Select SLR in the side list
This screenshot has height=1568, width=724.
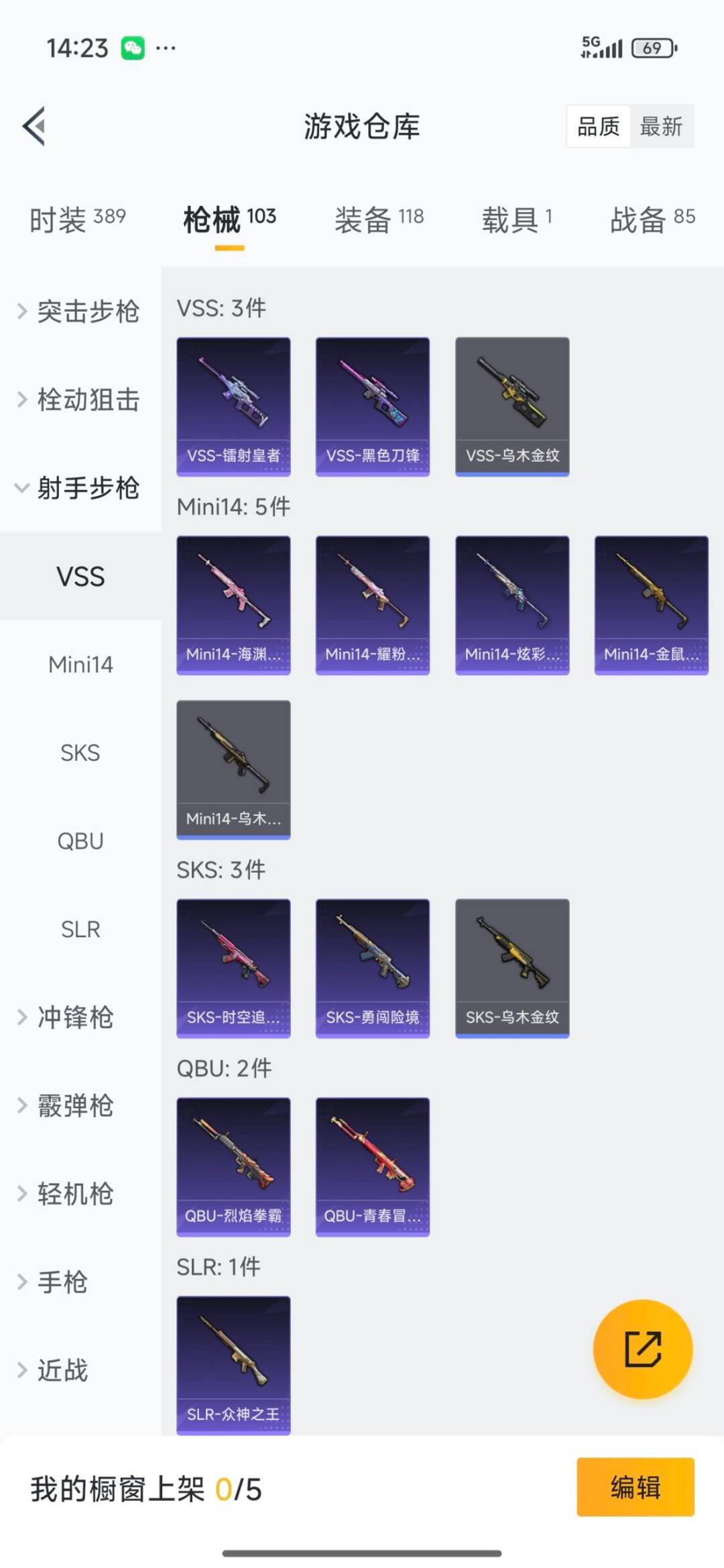point(80,929)
